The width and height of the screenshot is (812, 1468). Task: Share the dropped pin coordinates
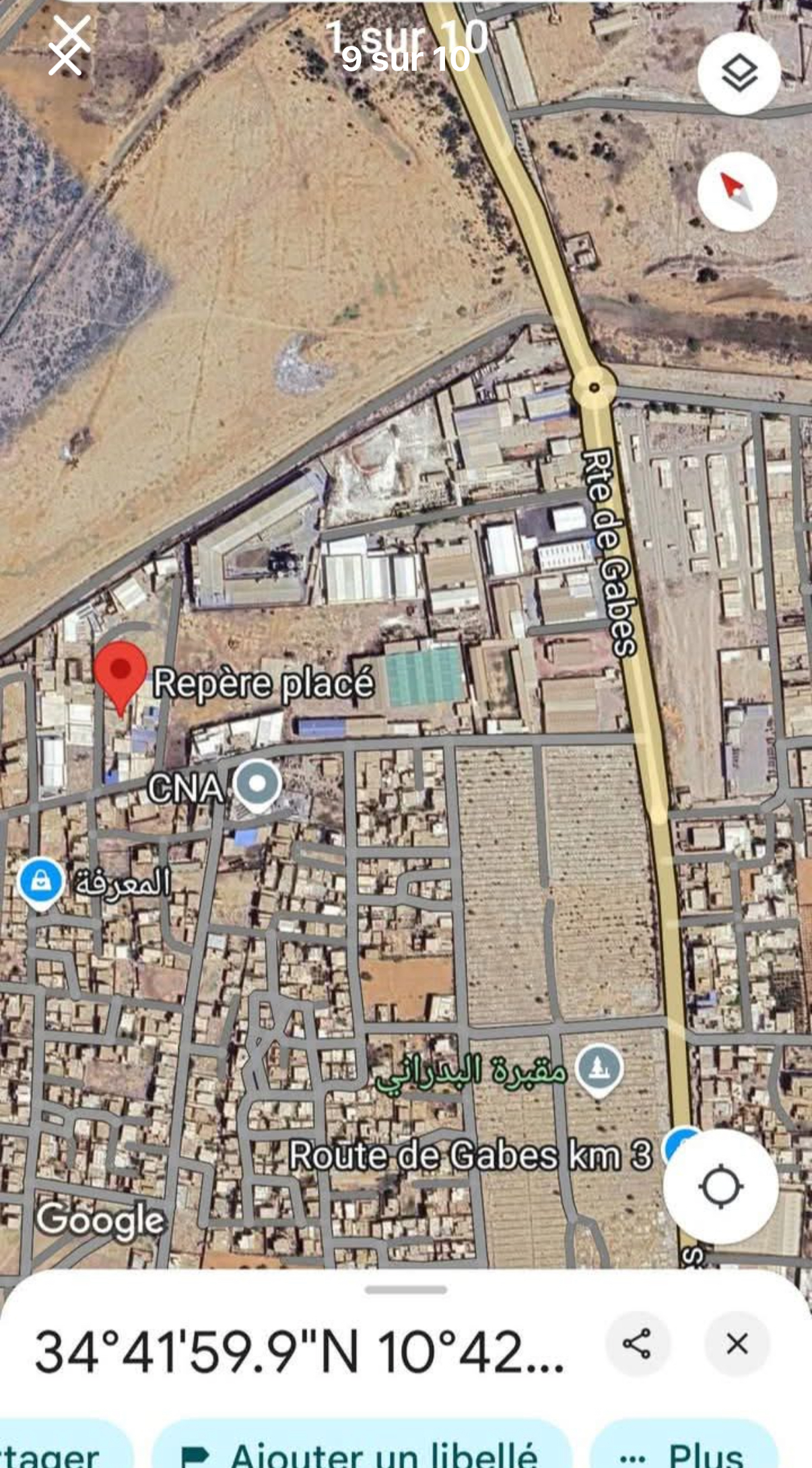click(x=636, y=1344)
